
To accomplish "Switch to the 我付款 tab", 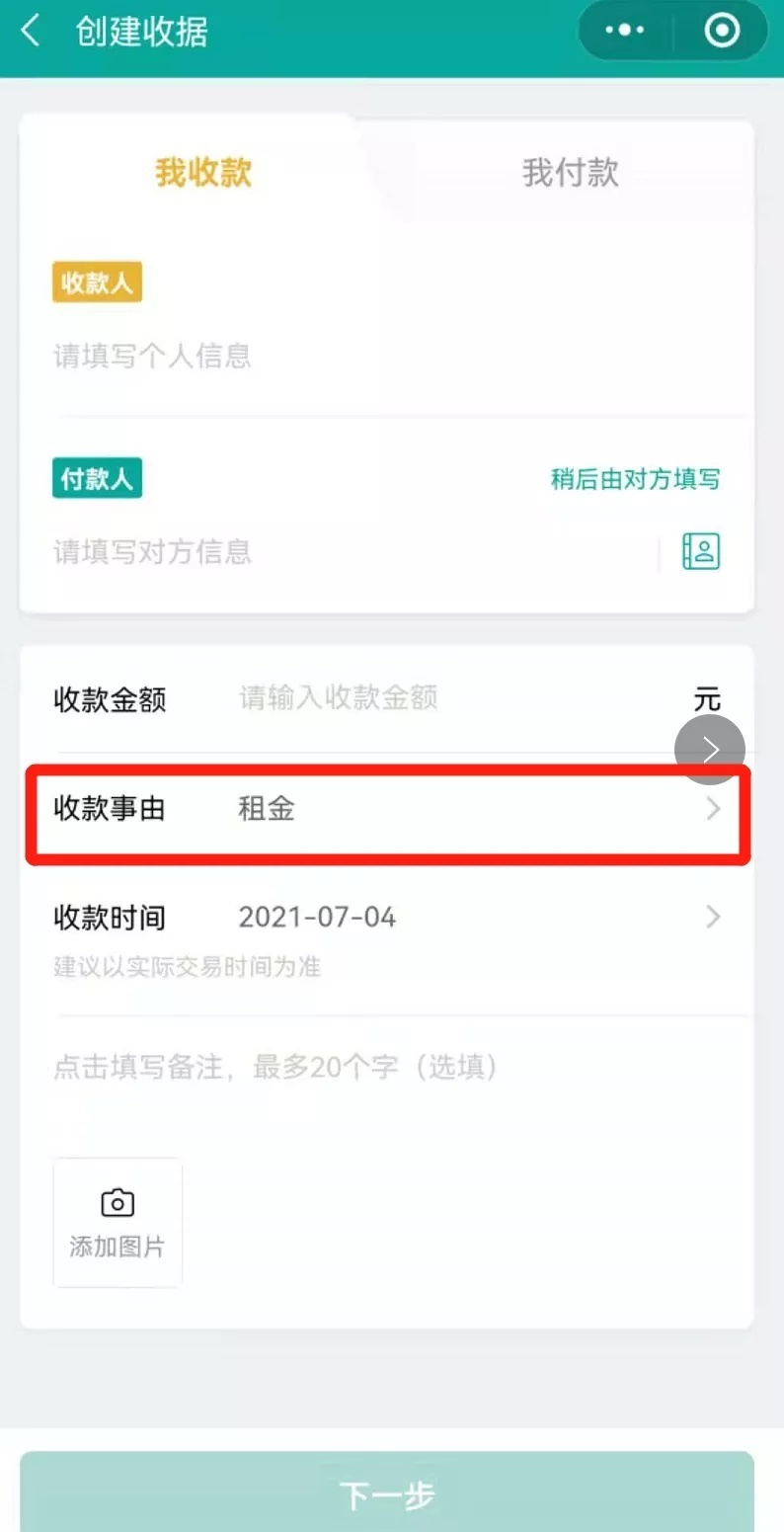I will pos(570,173).
